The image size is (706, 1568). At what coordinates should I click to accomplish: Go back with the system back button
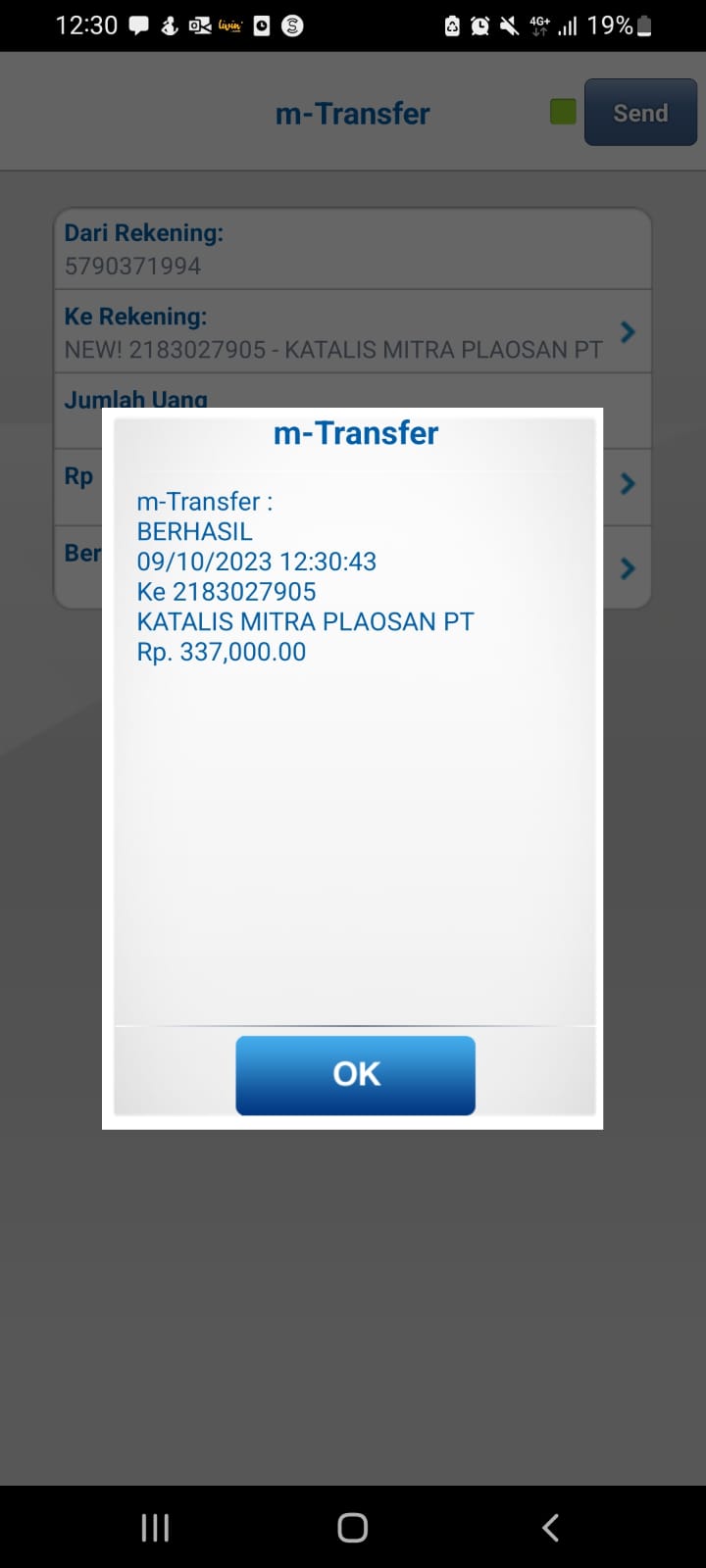pyautogui.click(x=550, y=1527)
